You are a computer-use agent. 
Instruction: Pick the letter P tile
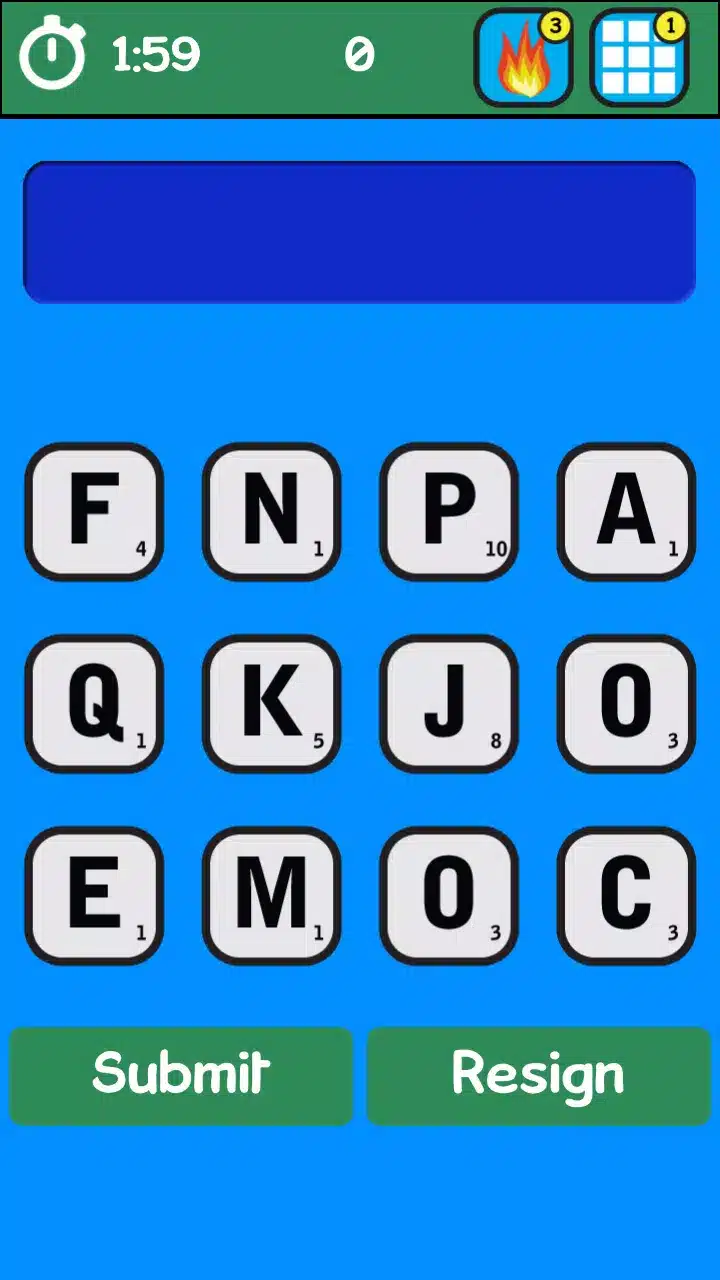coord(449,511)
